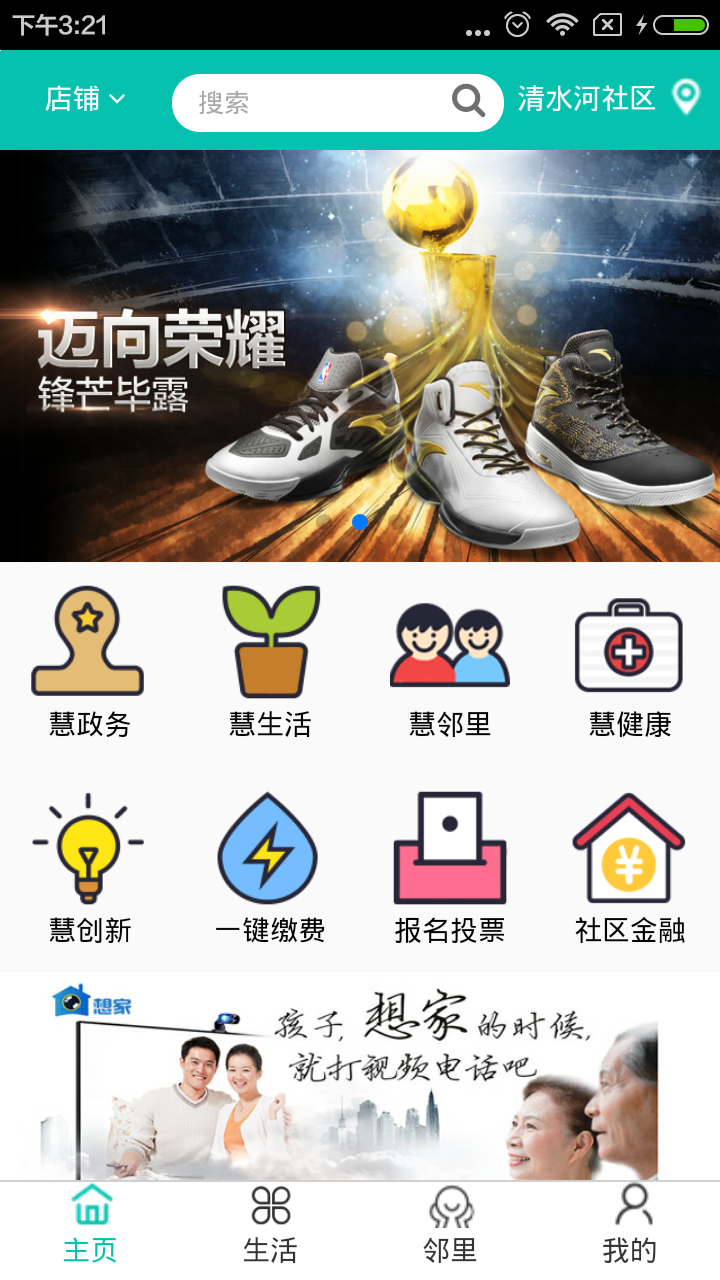
Task: Open 慧政务 service
Action: pos(89,662)
